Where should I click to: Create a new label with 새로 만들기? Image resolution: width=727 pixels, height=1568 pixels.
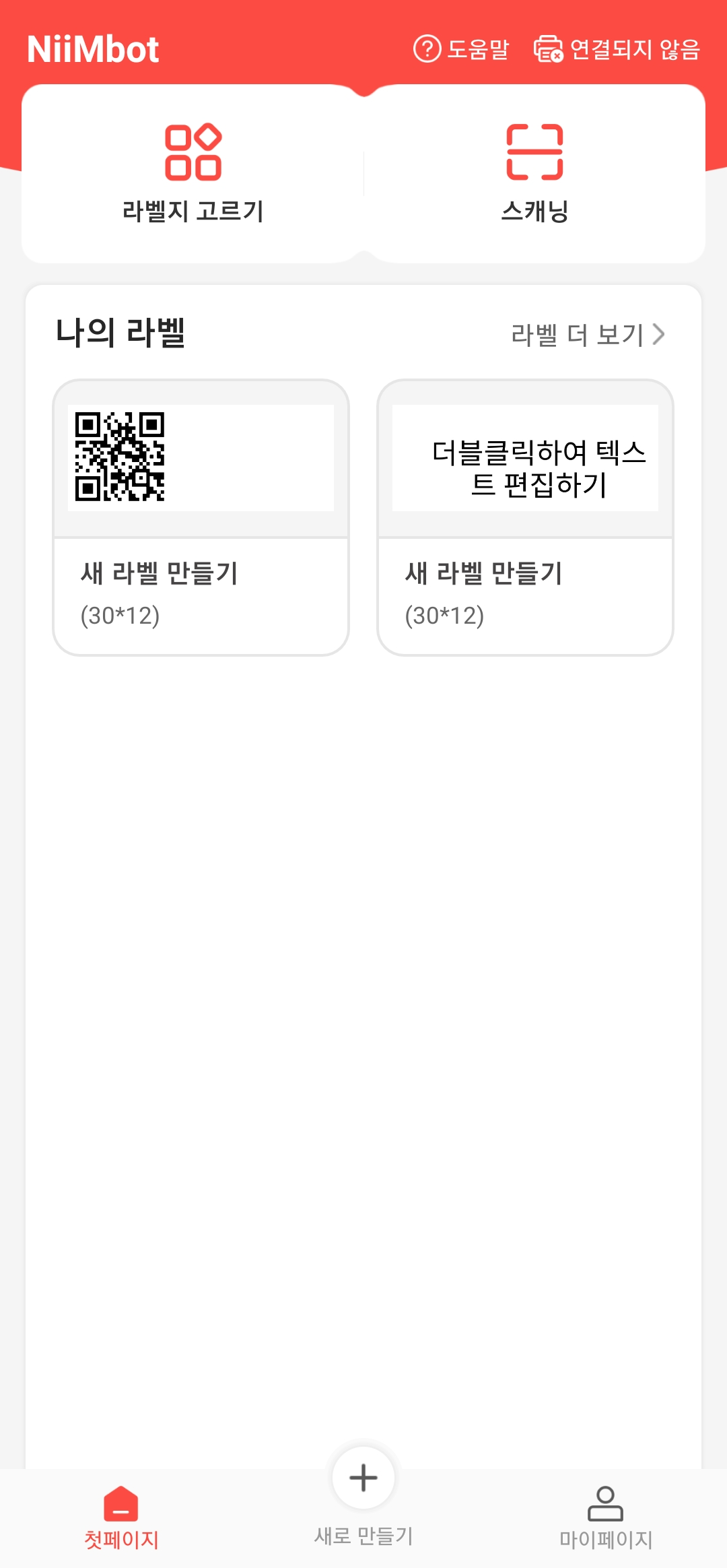[363, 1489]
